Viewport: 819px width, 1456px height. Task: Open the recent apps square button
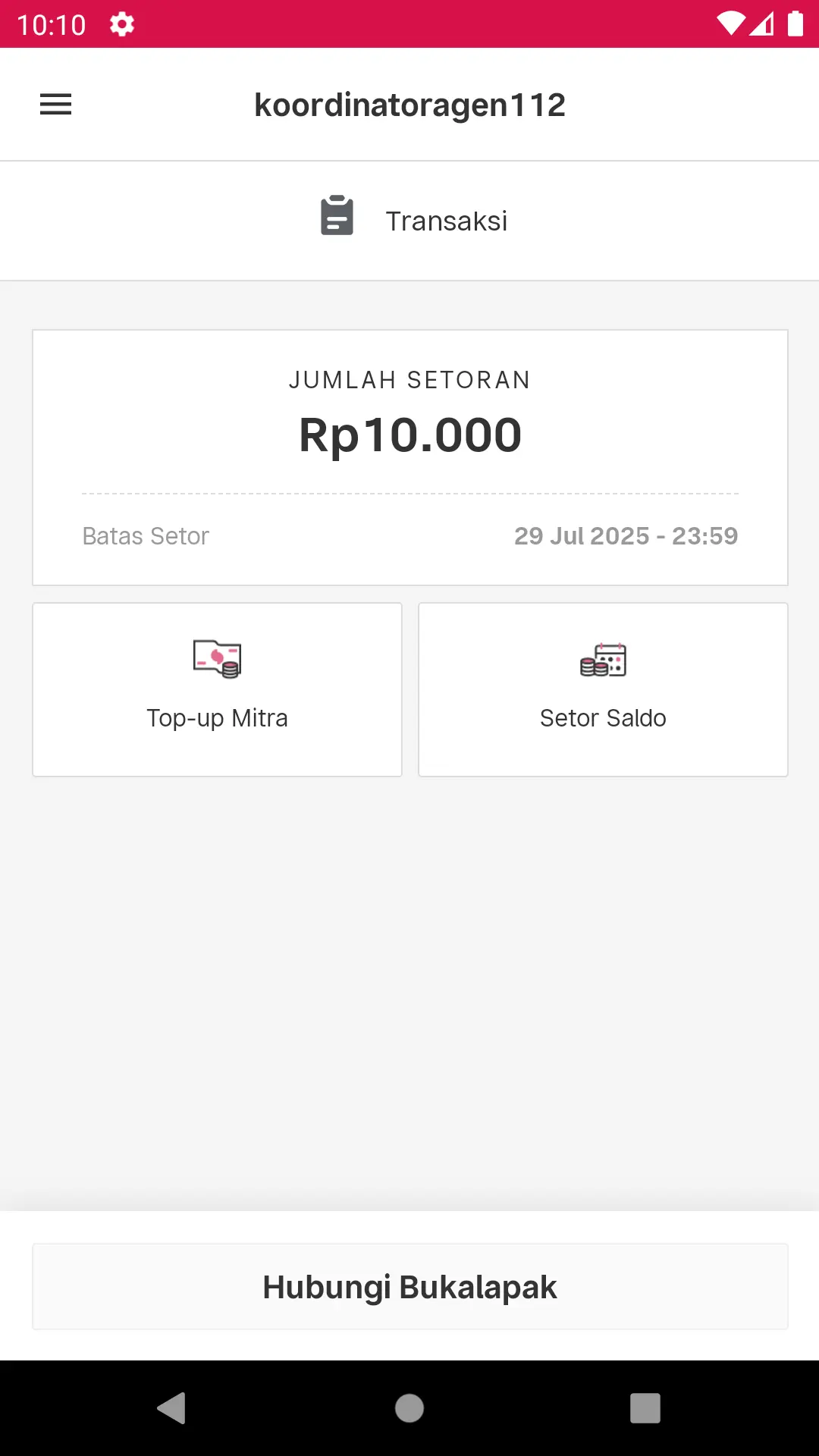647,1408
